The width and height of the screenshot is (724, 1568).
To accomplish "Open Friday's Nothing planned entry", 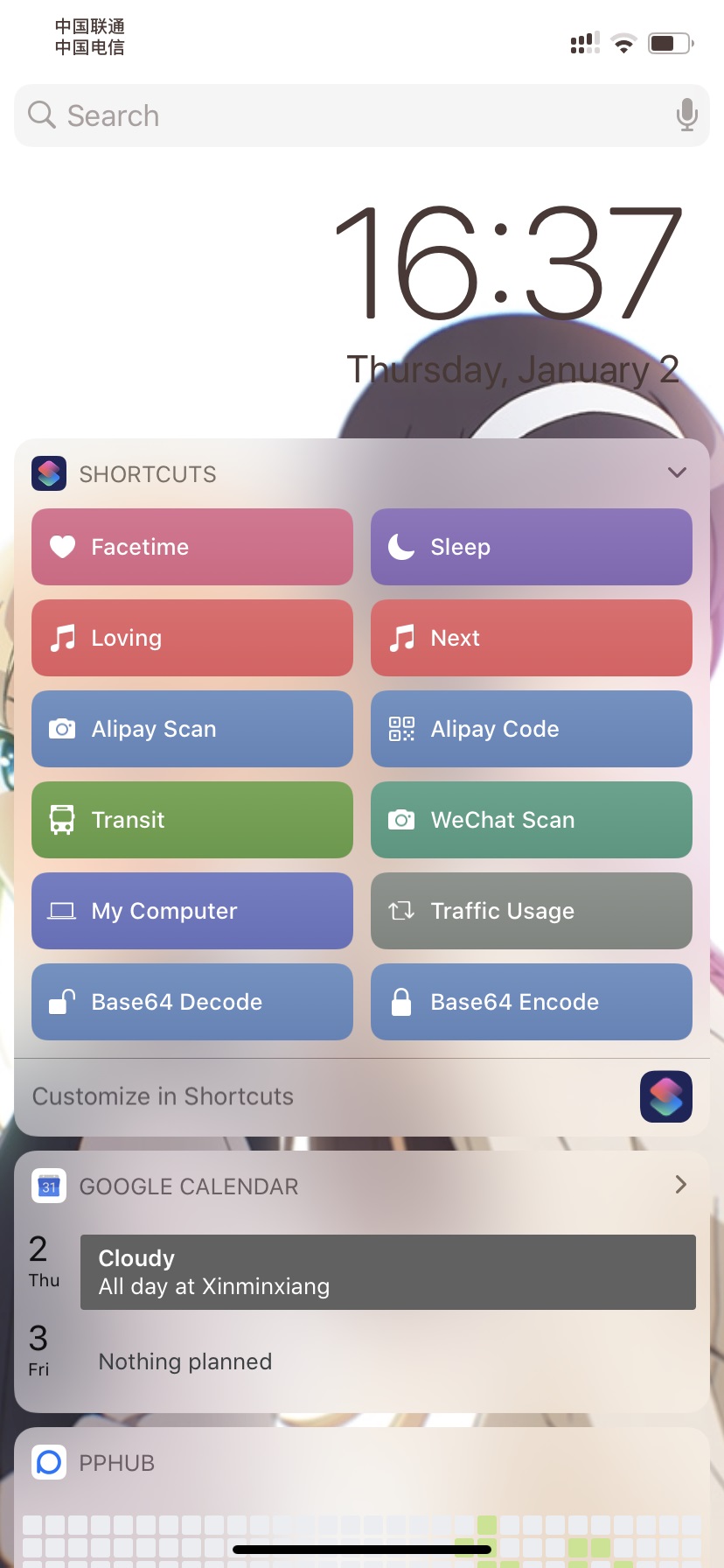I will 185,1361.
